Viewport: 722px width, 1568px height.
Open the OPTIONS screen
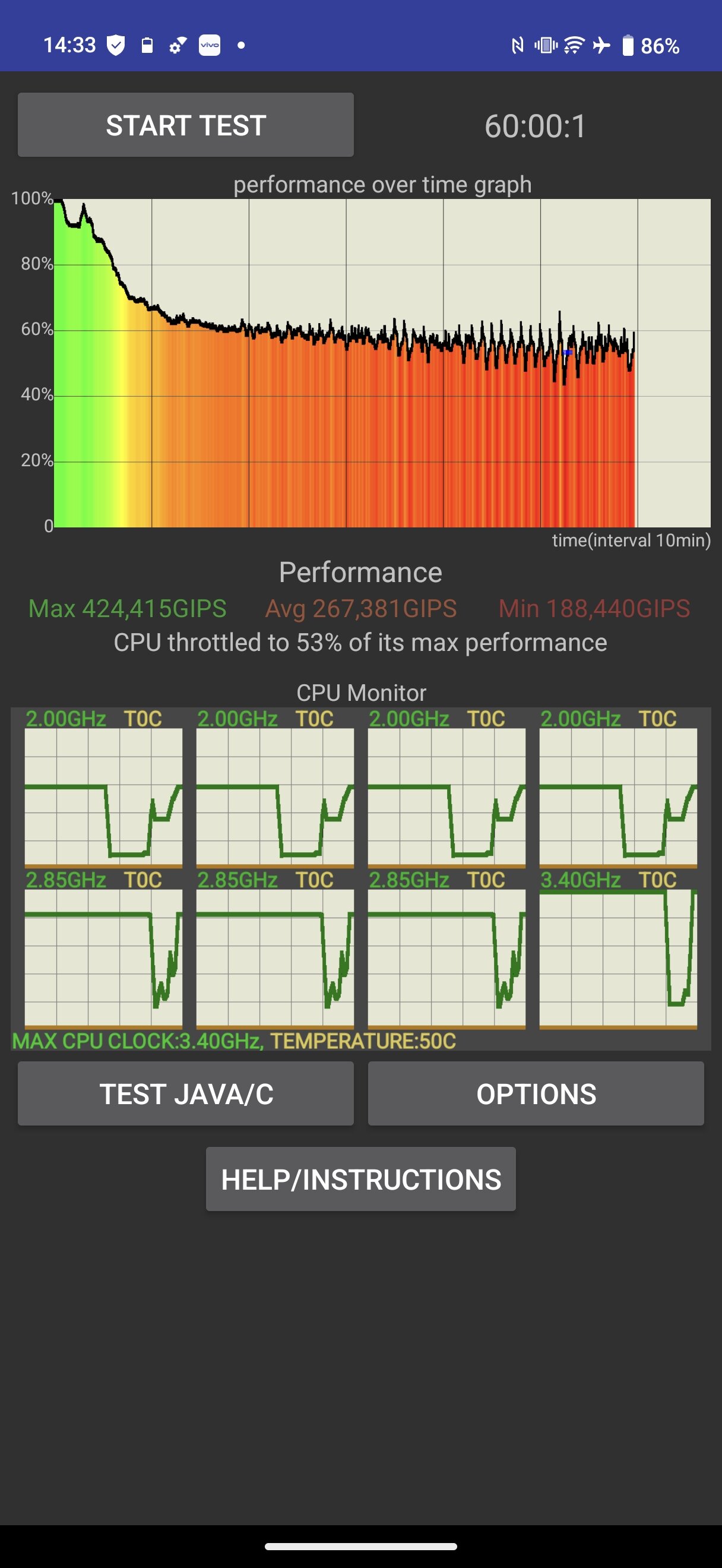coord(536,1093)
